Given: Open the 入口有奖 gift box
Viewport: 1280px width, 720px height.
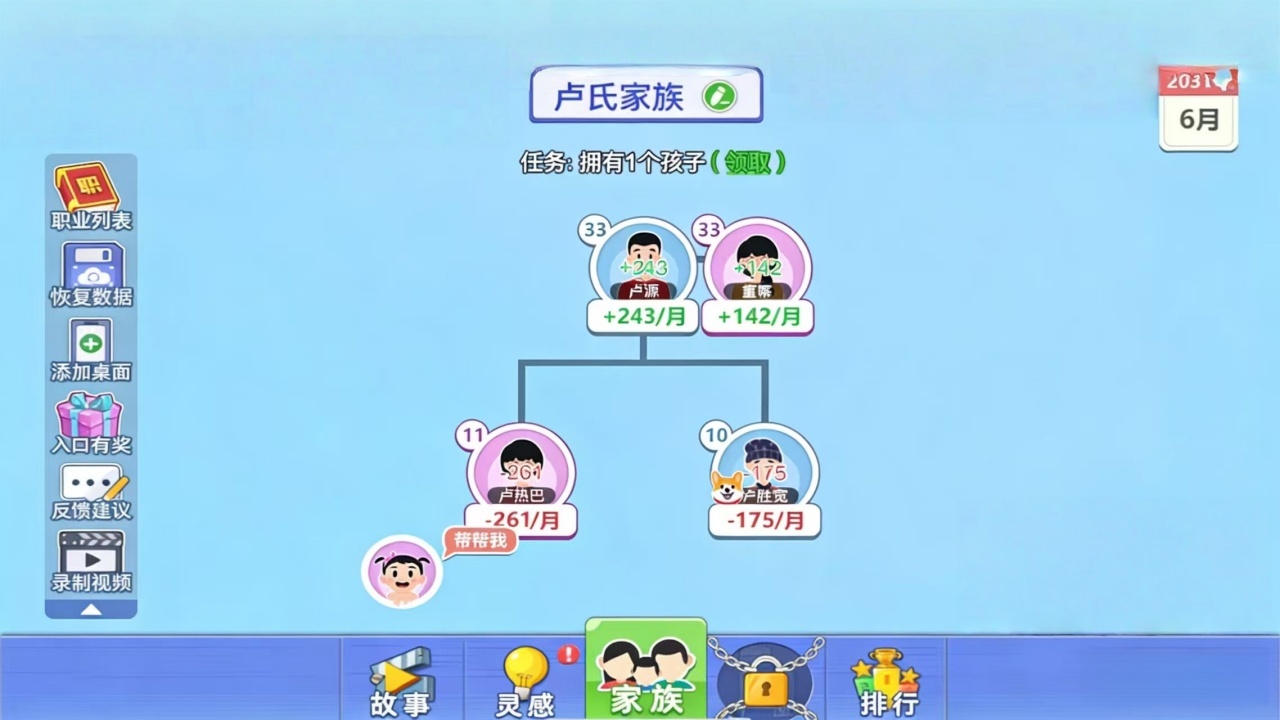Looking at the screenshot, I should [91, 422].
